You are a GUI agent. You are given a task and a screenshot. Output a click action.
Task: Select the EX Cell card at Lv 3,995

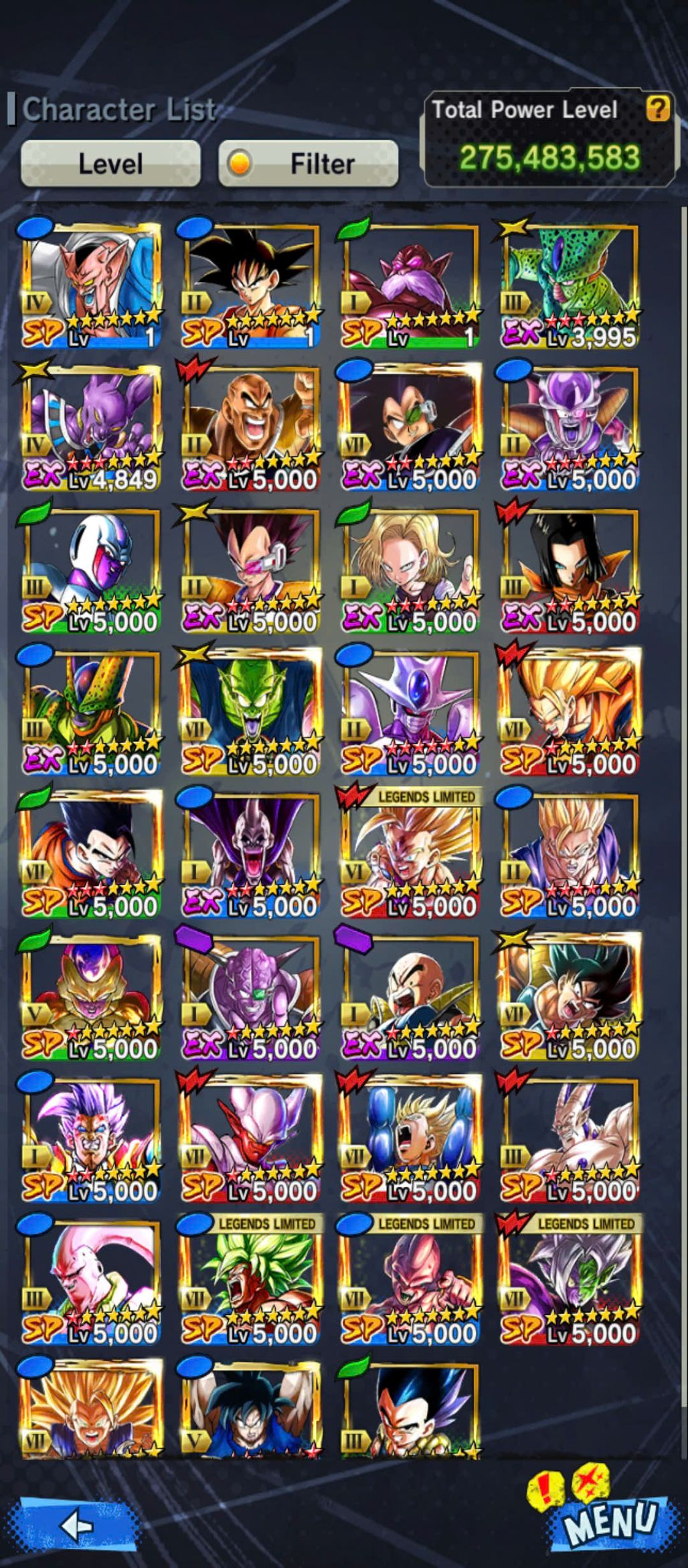pos(569,286)
